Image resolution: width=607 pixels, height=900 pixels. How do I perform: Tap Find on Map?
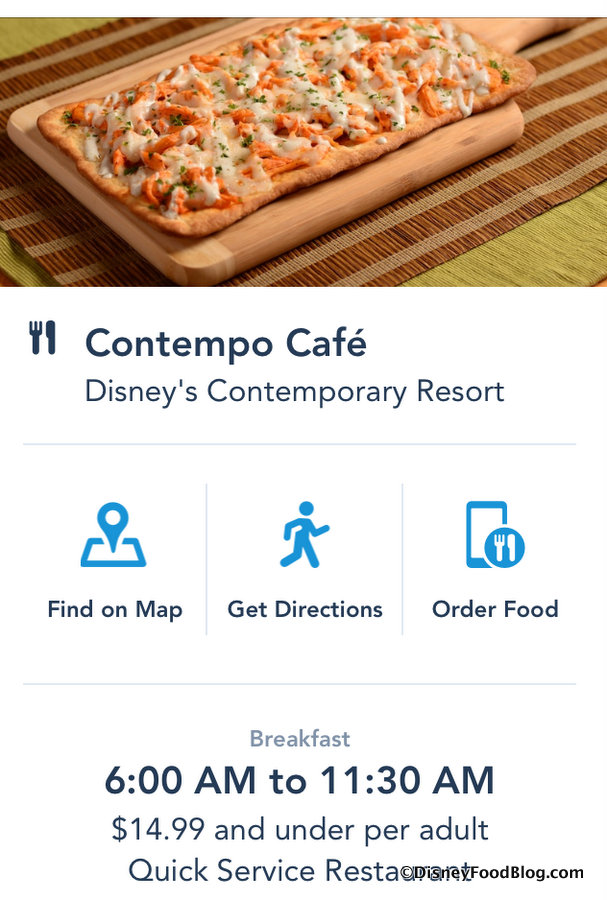tap(114, 561)
